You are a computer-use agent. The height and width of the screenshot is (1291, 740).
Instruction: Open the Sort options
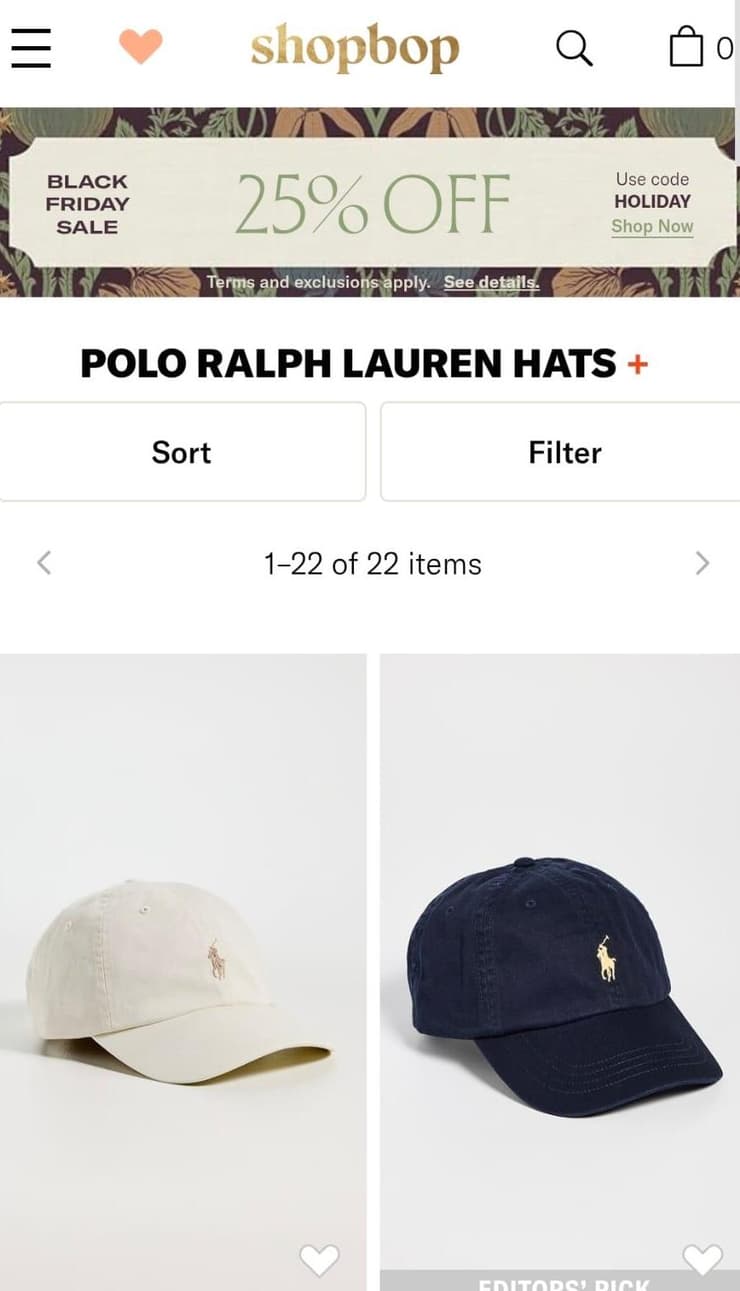(x=182, y=452)
